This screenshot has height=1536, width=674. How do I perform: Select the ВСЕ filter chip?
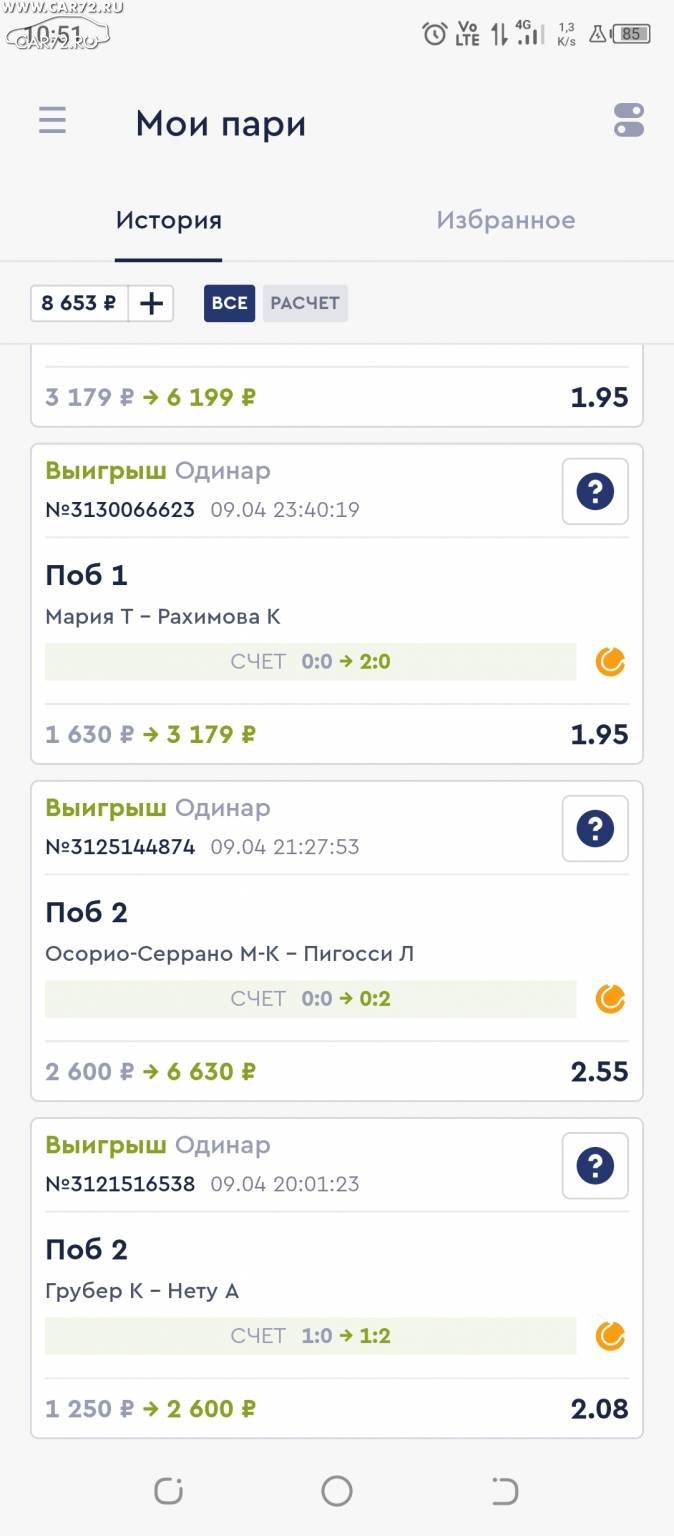[x=229, y=303]
